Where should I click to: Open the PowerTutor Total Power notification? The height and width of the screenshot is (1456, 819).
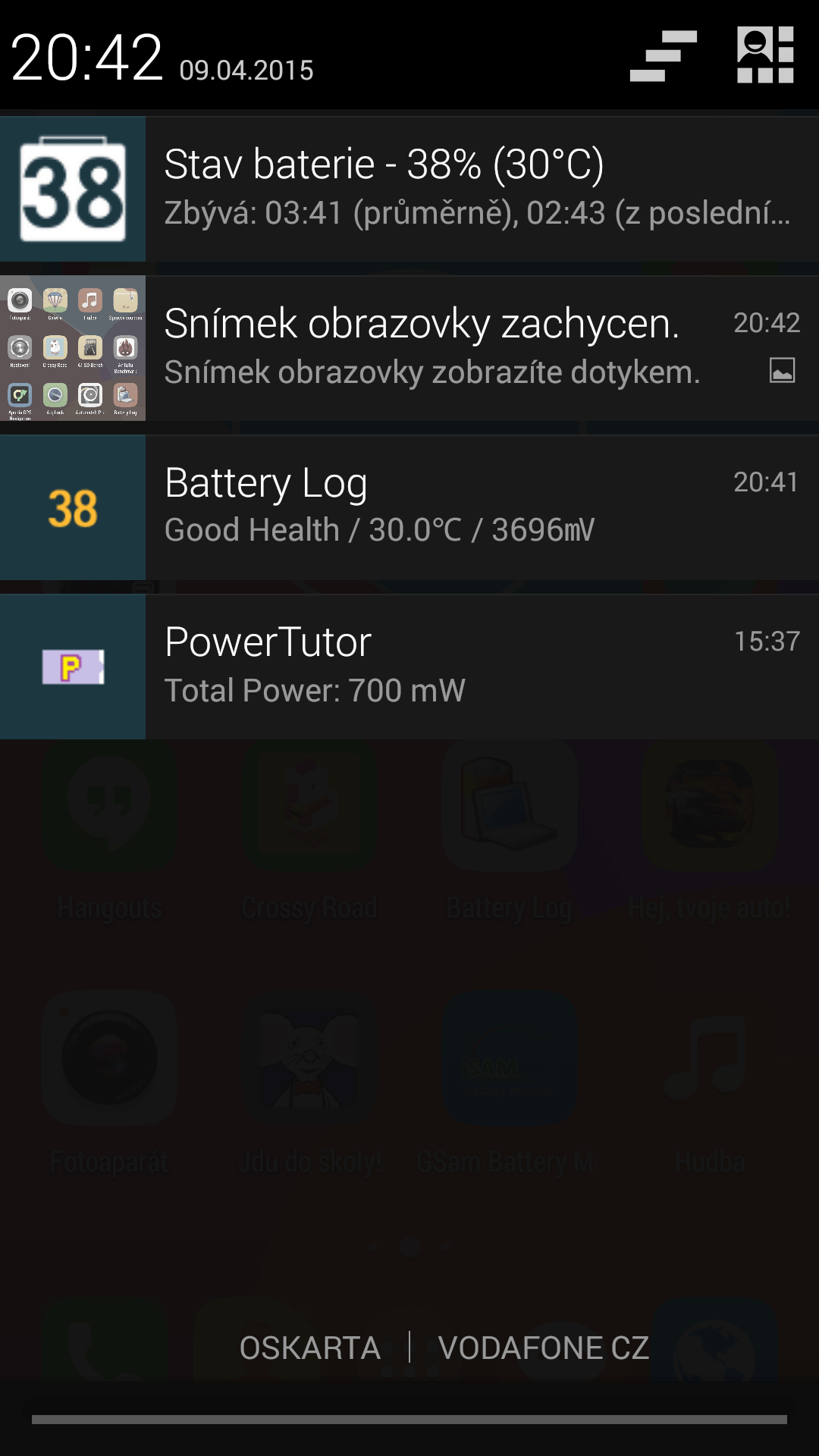(409, 667)
